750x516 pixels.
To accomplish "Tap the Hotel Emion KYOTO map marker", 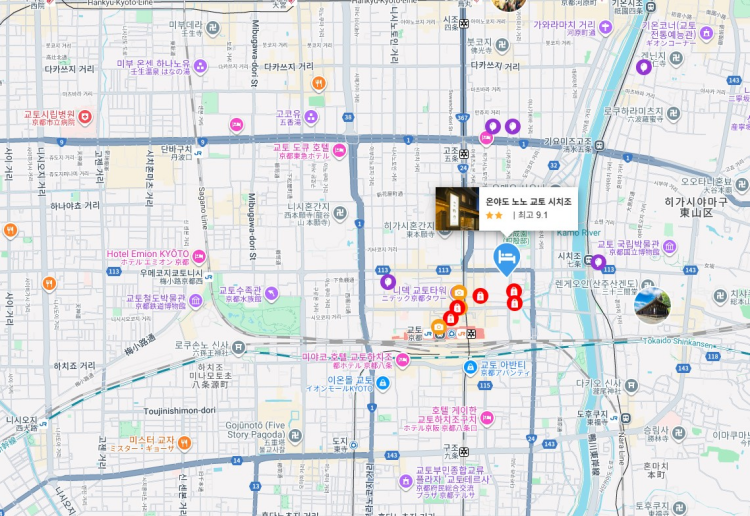I will [197, 254].
